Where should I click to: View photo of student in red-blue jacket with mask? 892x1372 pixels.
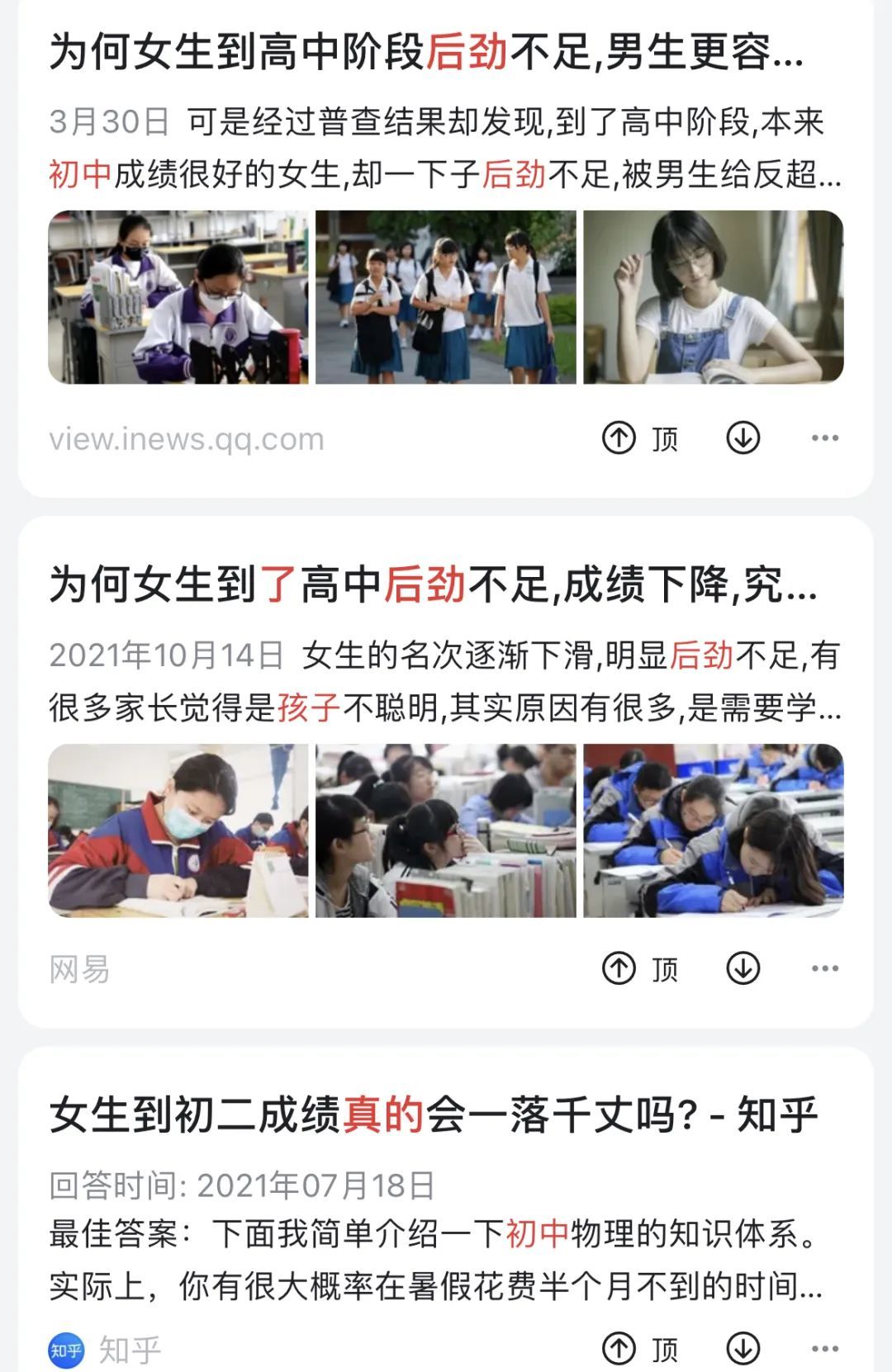(x=178, y=830)
